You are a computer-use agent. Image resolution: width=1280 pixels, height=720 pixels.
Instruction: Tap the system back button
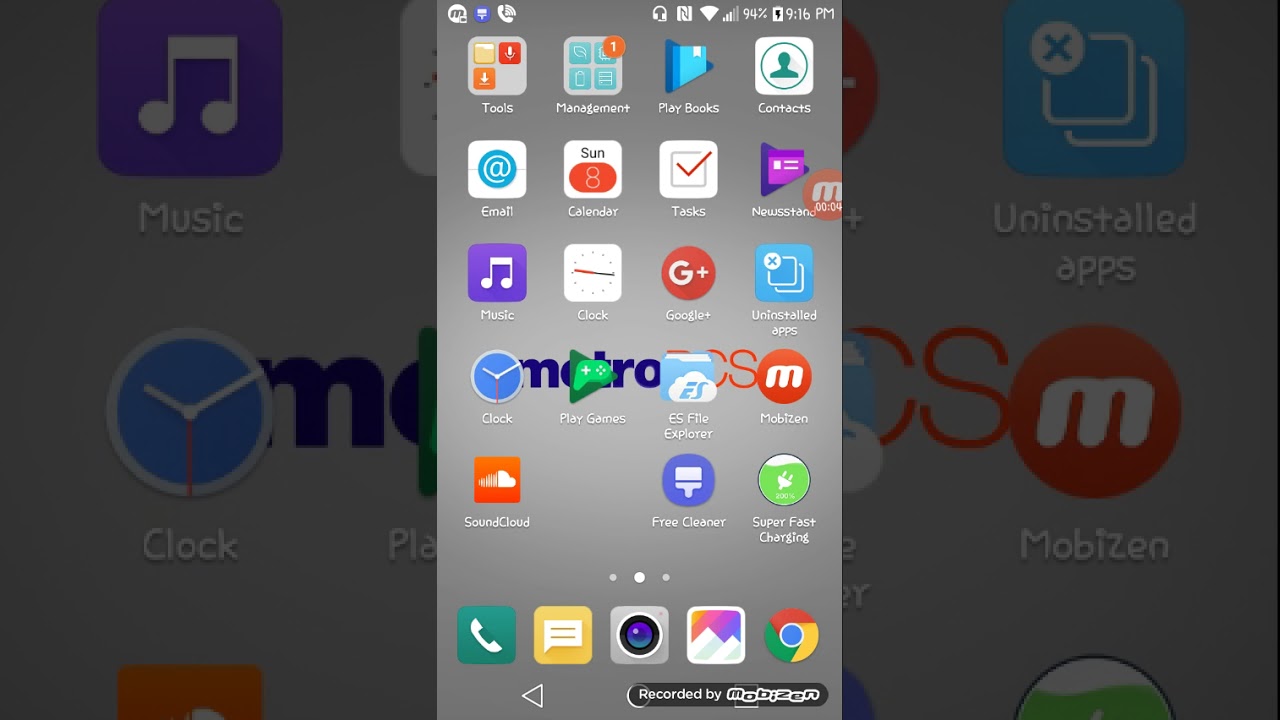coord(532,696)
